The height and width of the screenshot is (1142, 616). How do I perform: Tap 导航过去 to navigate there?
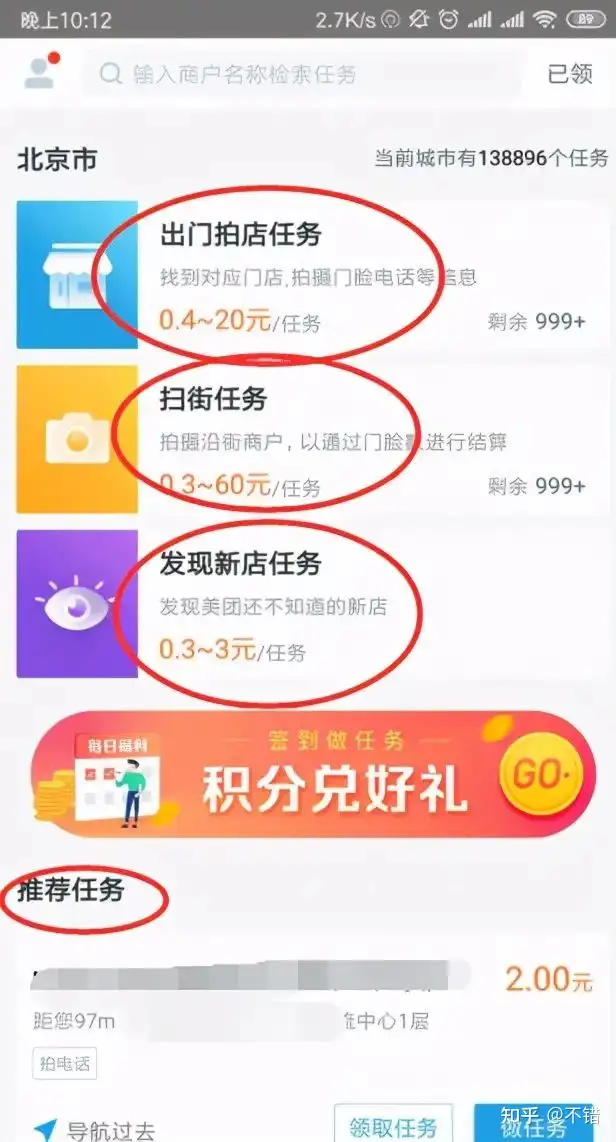(95, 1131)
